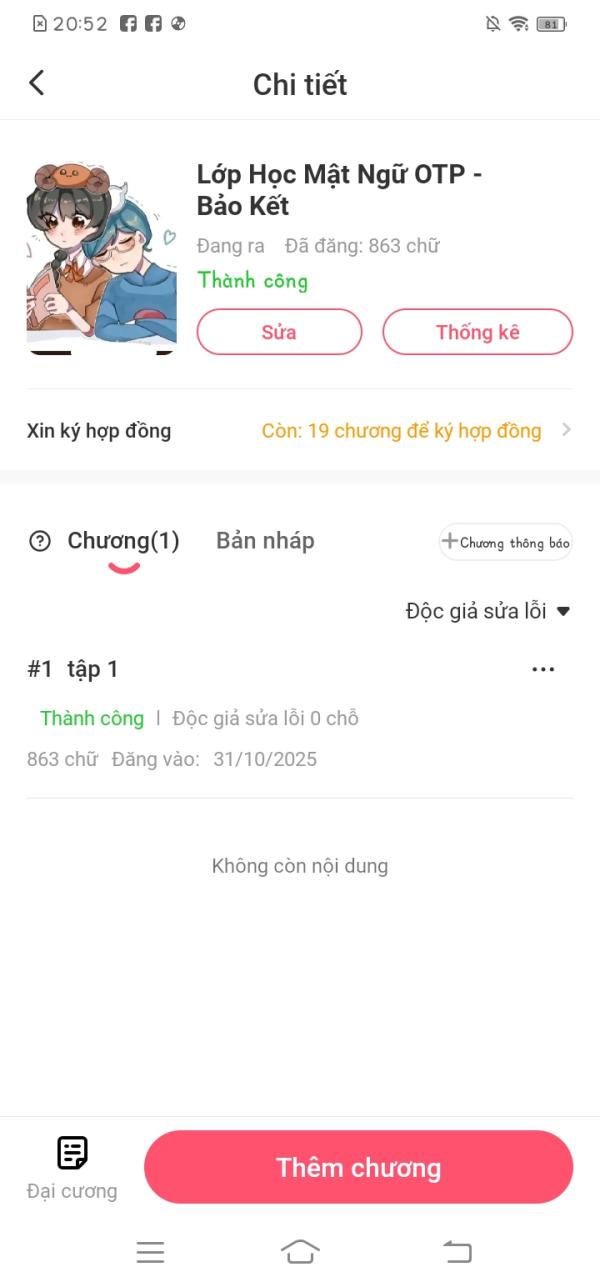Tap the system home button
Screen dimensions: 600x1287
click(300, 1251)
